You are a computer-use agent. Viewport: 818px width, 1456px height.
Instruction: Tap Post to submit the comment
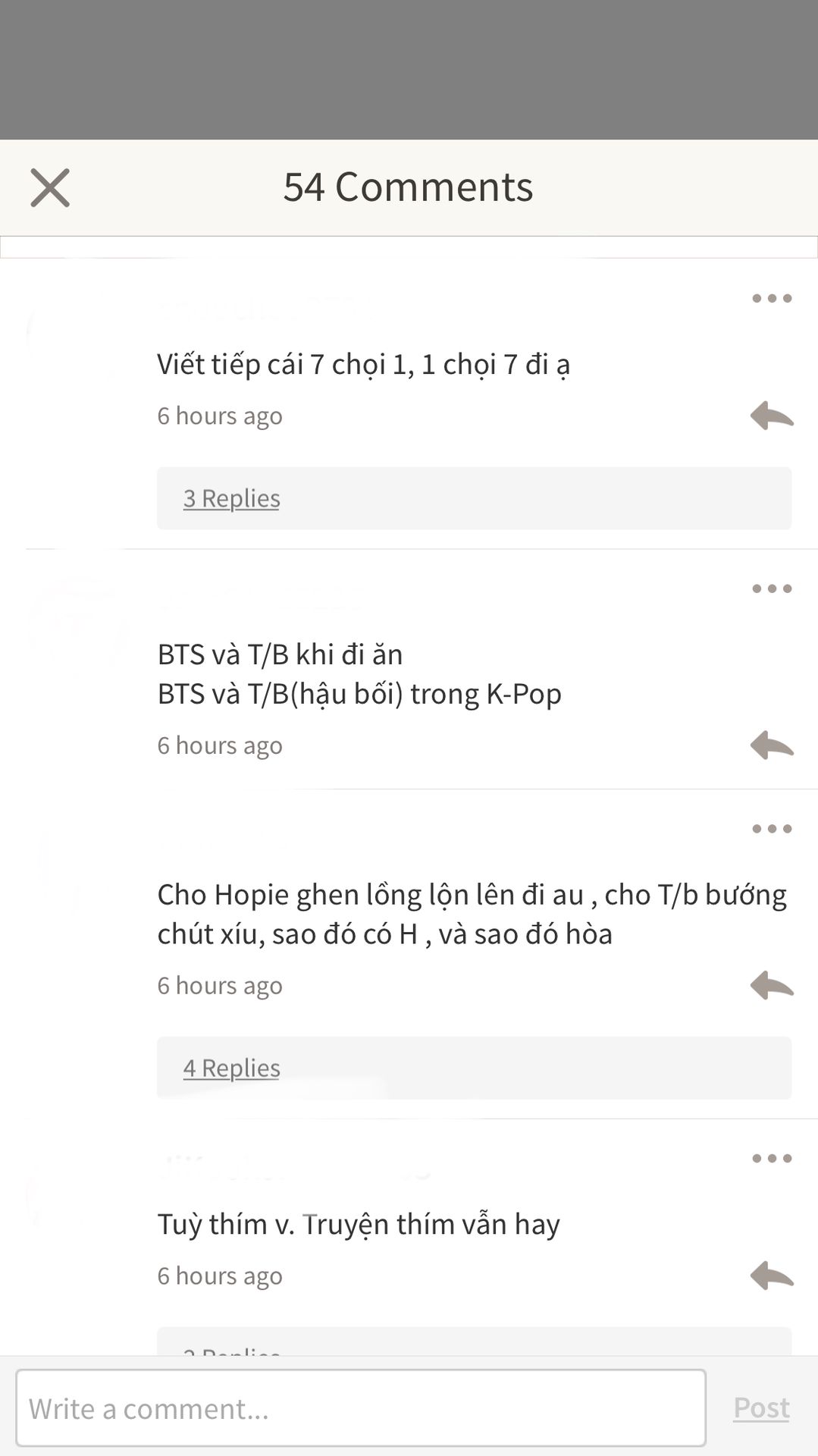click(761, 1408)
